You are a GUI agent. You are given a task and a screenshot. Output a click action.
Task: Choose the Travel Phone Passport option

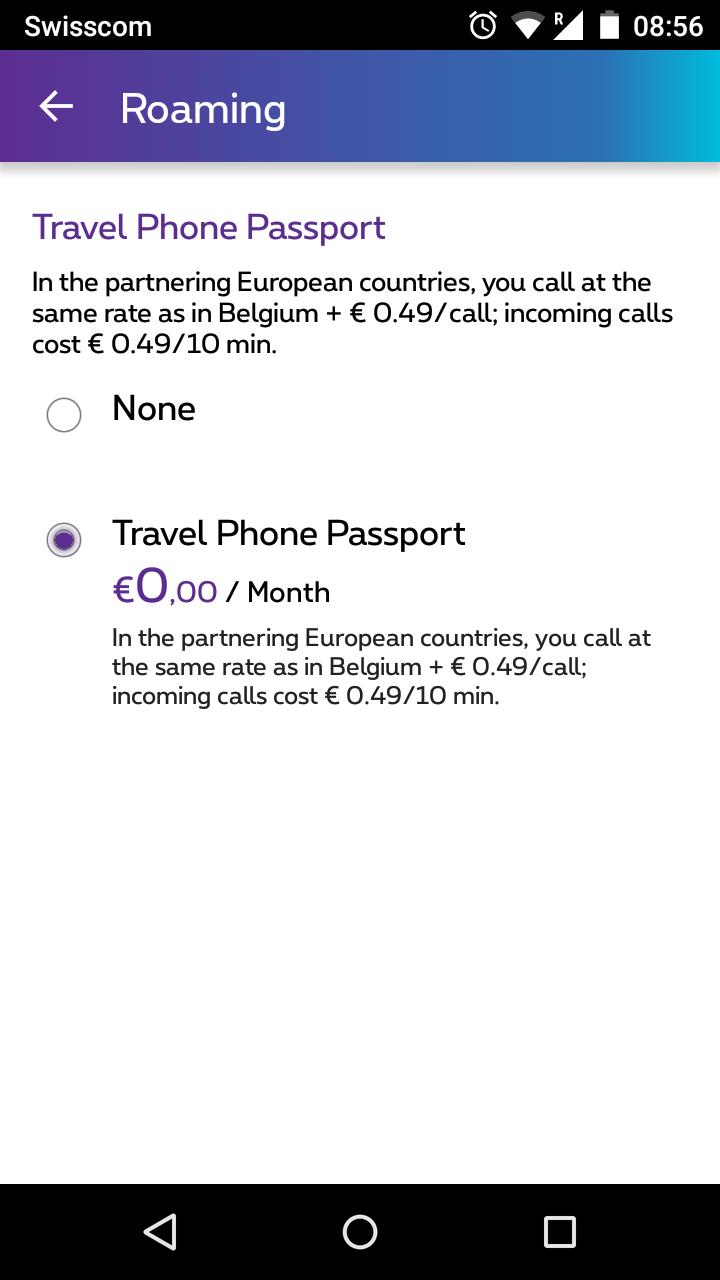64,540
